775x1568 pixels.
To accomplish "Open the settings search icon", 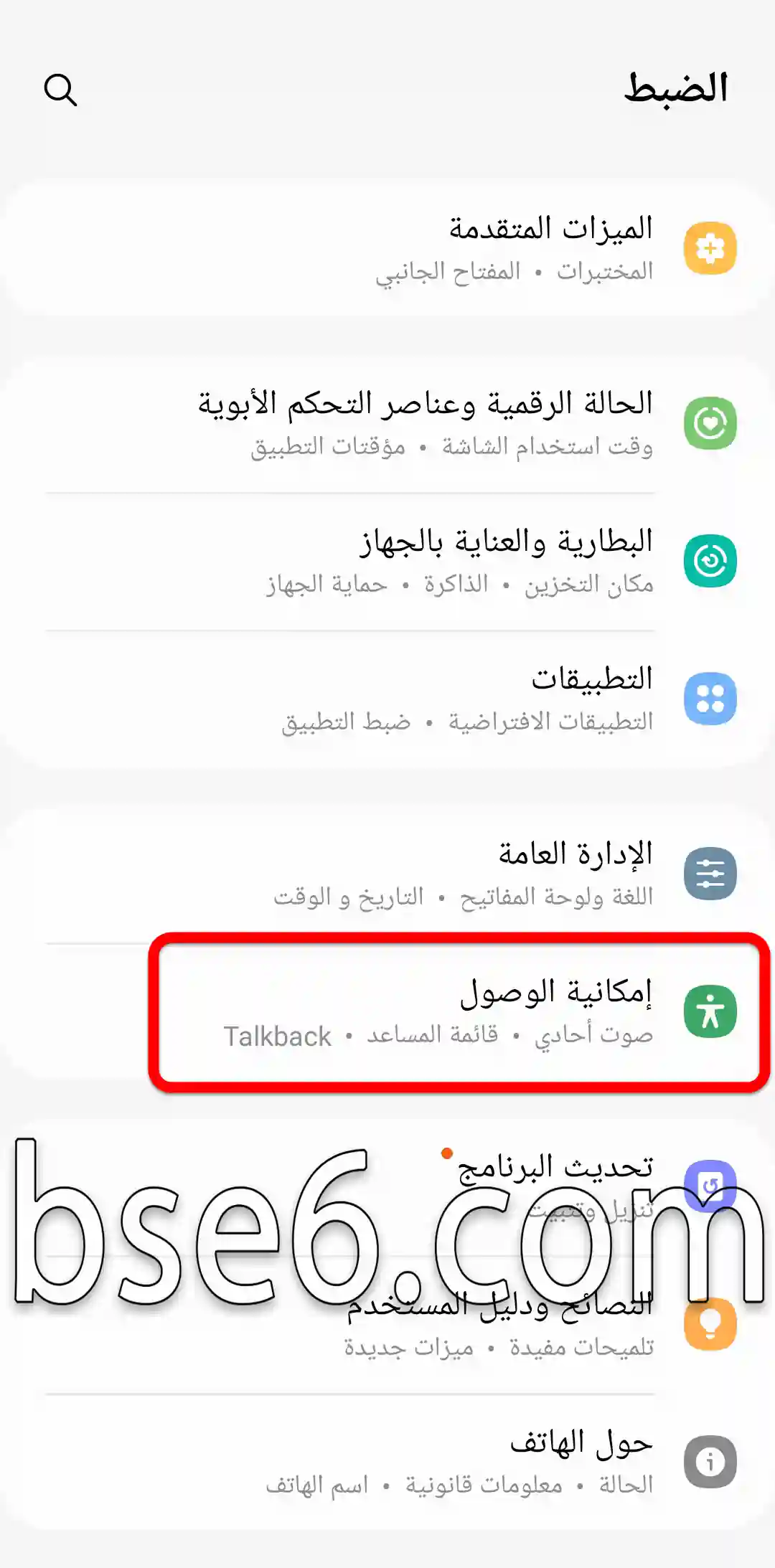I will point(60,90).
